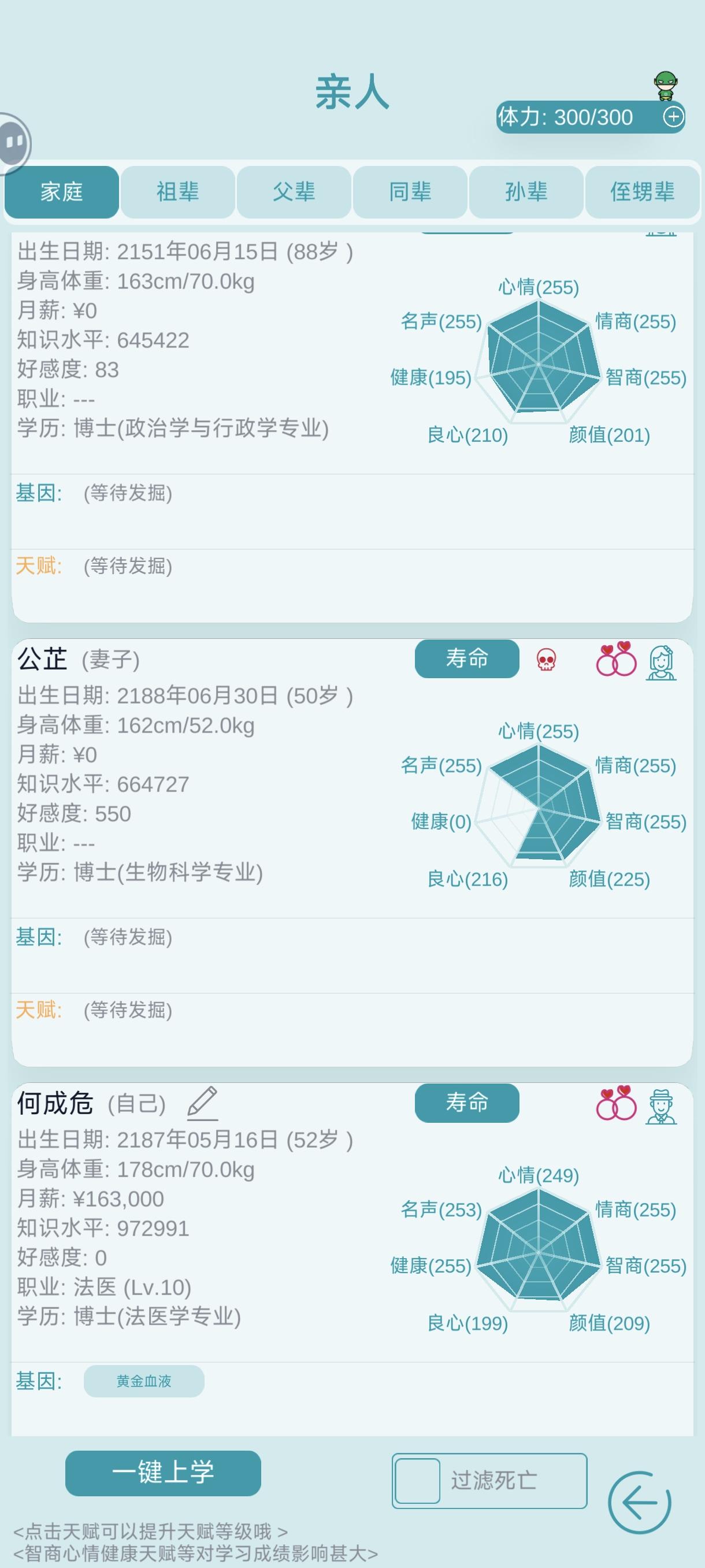Click the skull icon beside 公芷

pos(548,659)
